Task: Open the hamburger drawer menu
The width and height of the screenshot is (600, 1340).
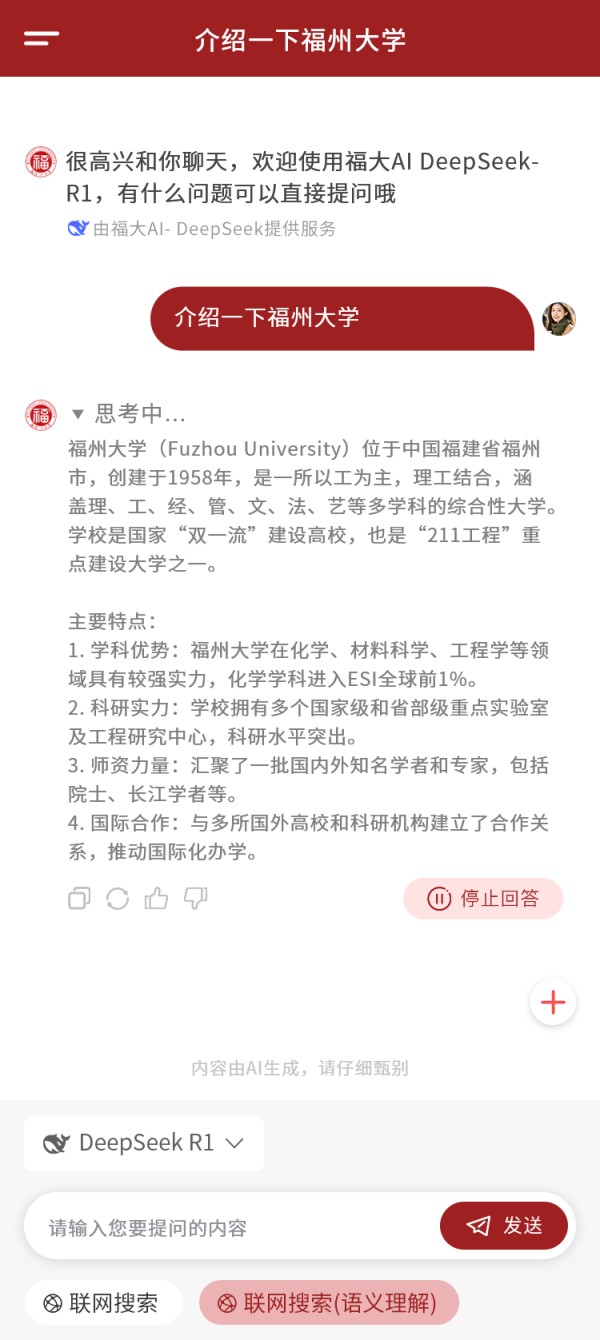Action: 42,39
